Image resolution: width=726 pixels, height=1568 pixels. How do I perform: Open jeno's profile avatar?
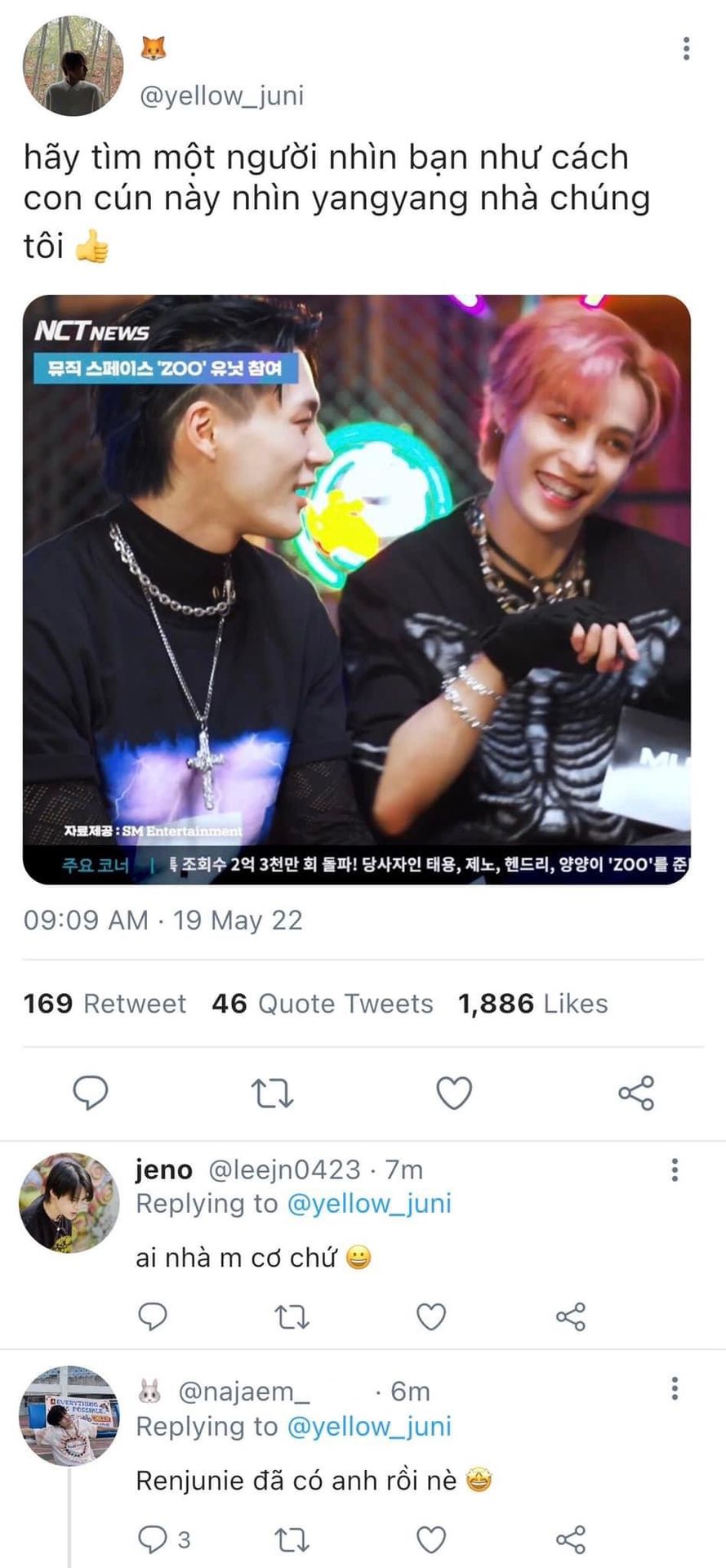[69, 1202]
